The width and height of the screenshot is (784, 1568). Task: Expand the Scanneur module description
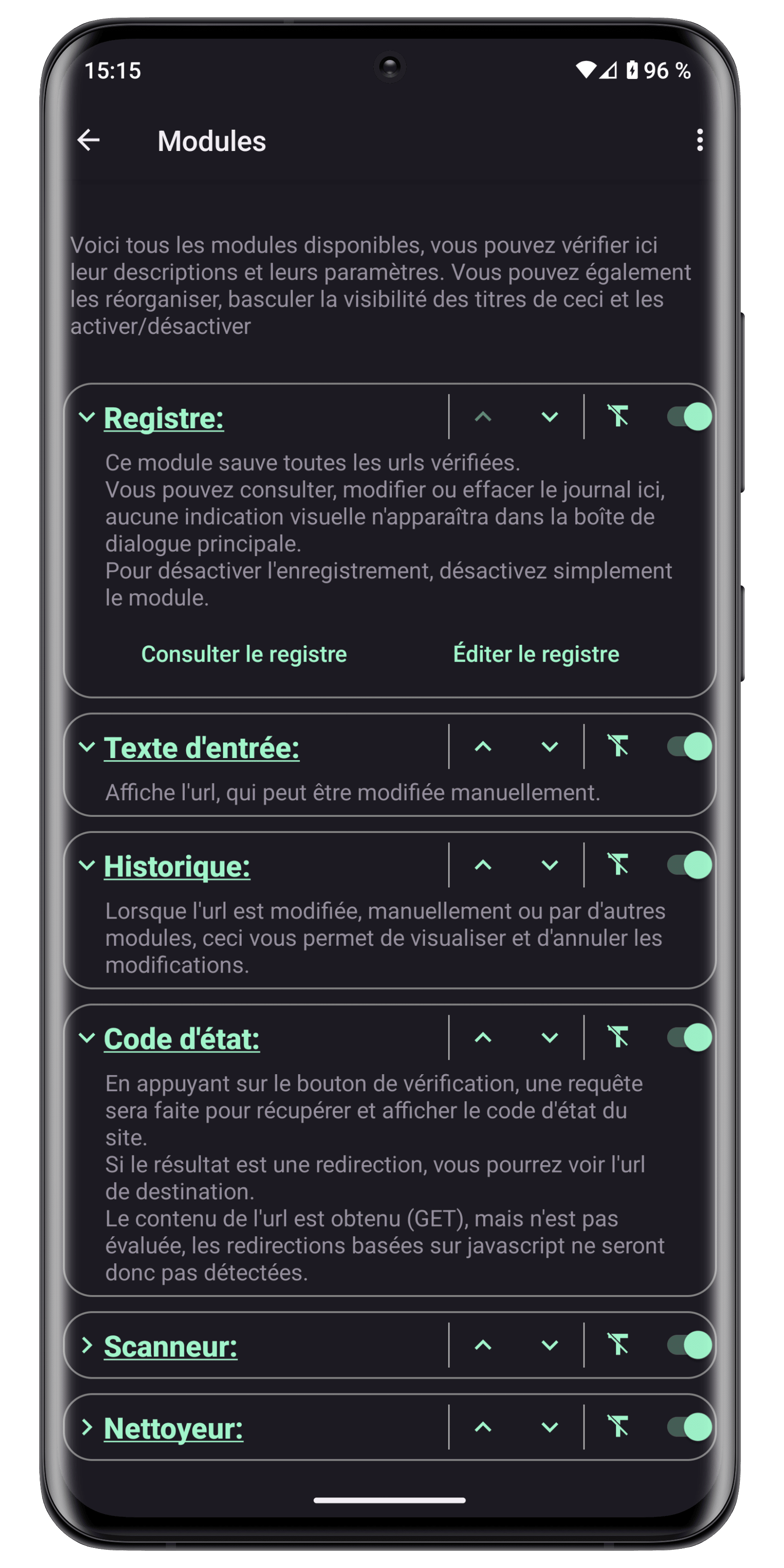pos(87,1345)
